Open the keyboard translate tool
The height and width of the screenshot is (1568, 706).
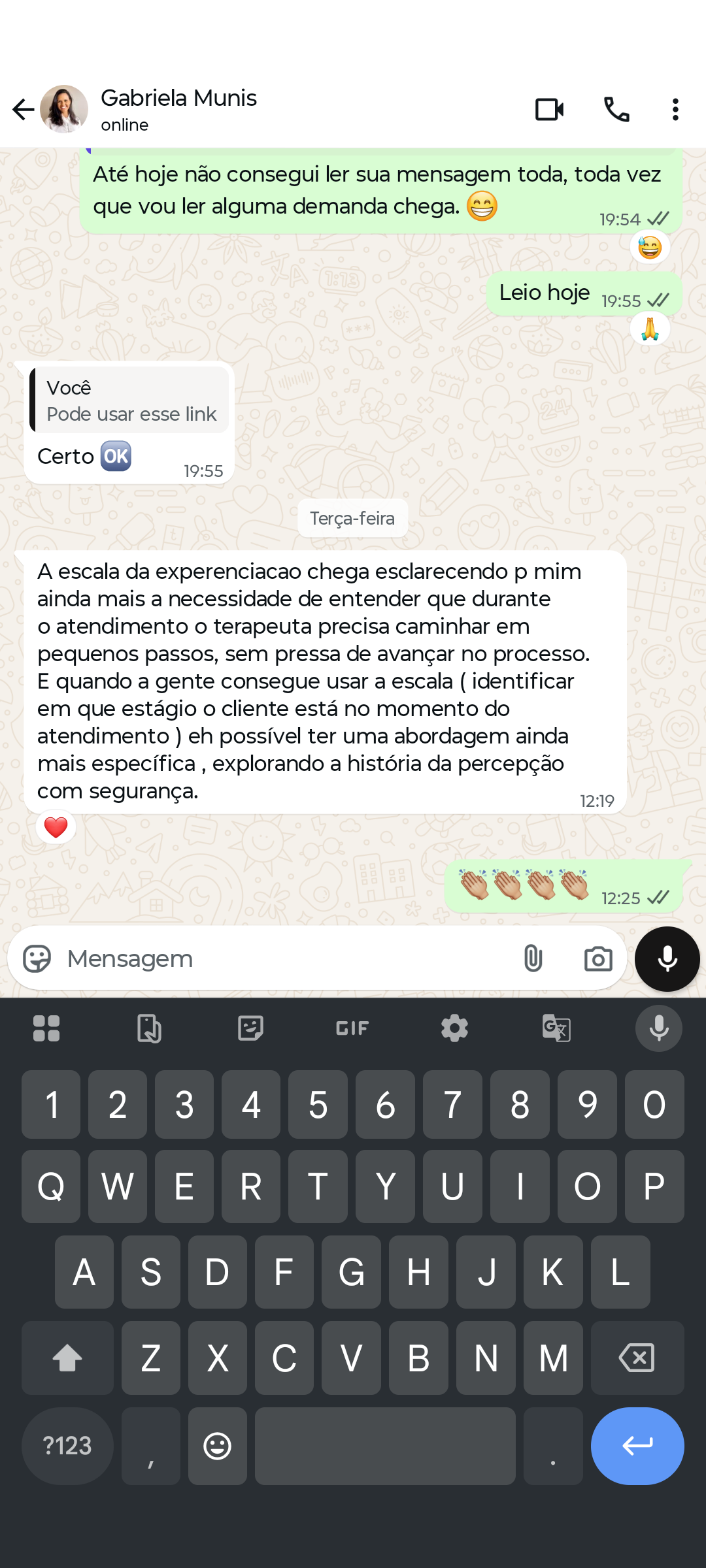pos(556,1028)
